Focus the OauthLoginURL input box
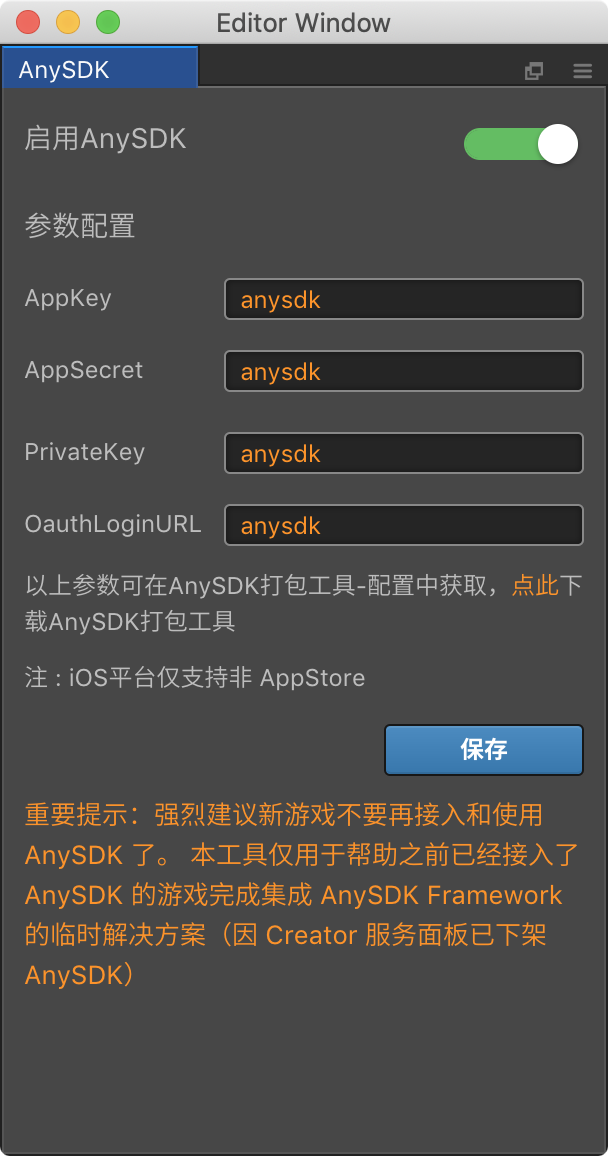This screenshot has width=608, height=1156. point(403,525)
